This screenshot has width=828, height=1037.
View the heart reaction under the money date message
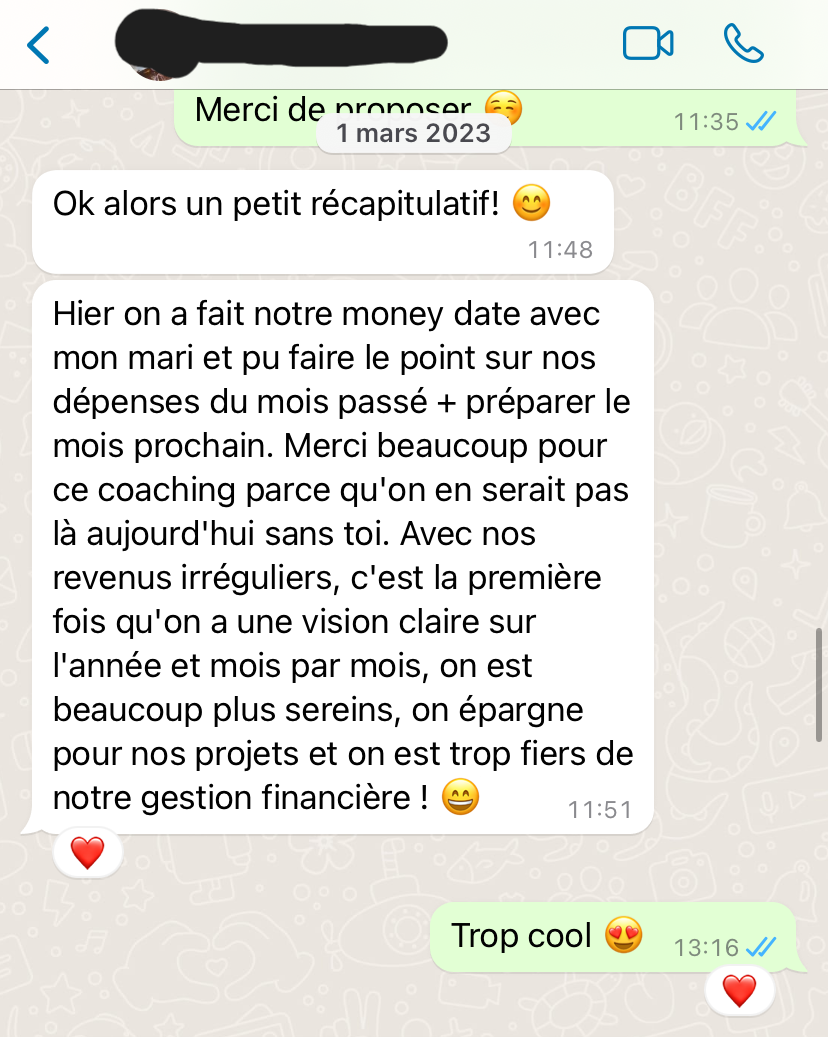[88, 853]
